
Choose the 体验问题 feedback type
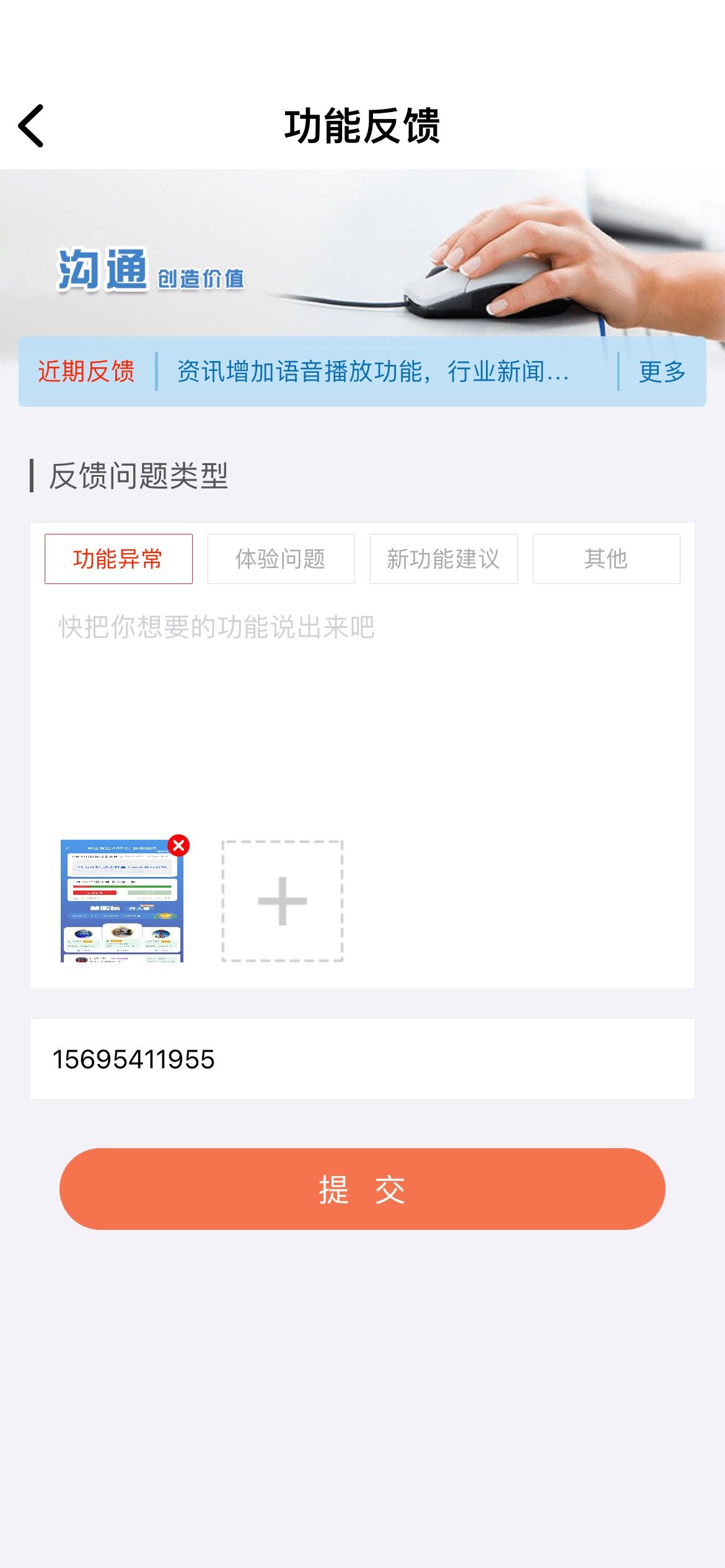point(281,559)
